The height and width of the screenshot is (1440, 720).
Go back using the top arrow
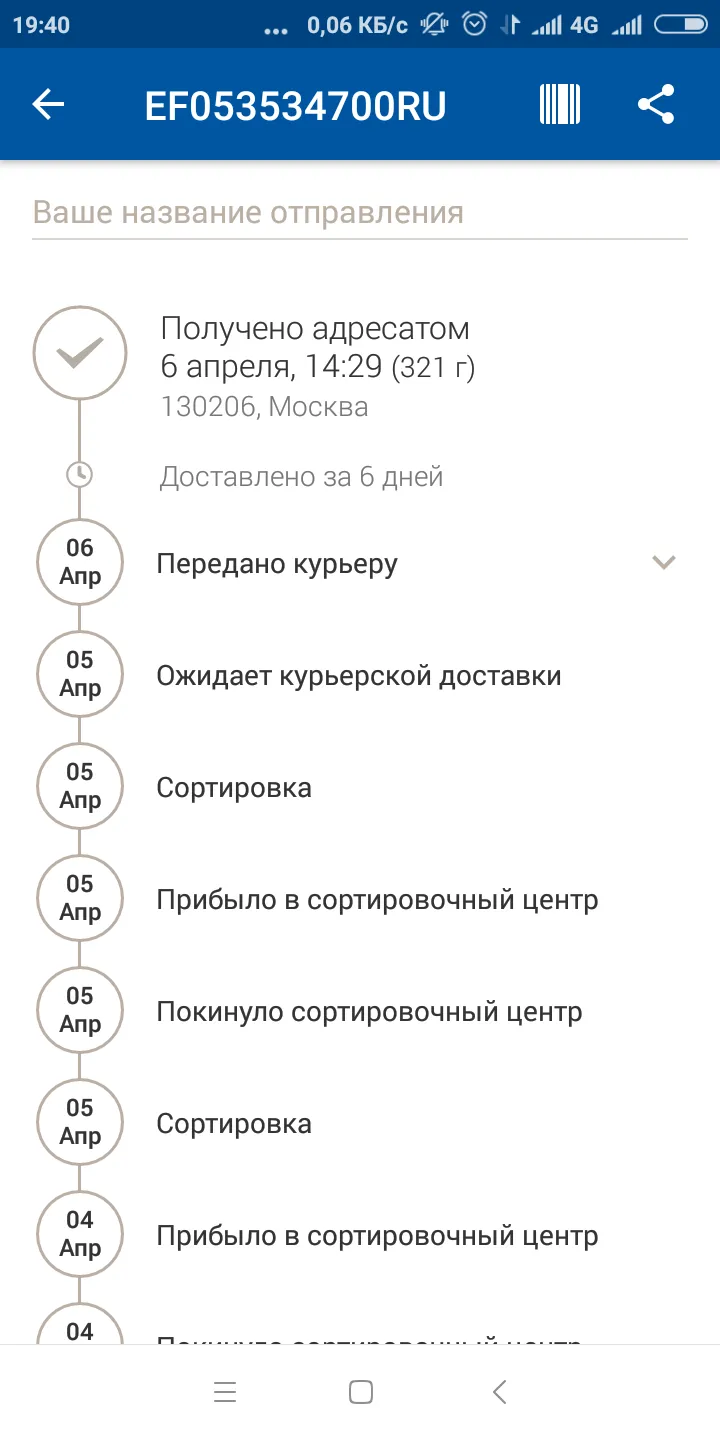(x=48, y=104)
